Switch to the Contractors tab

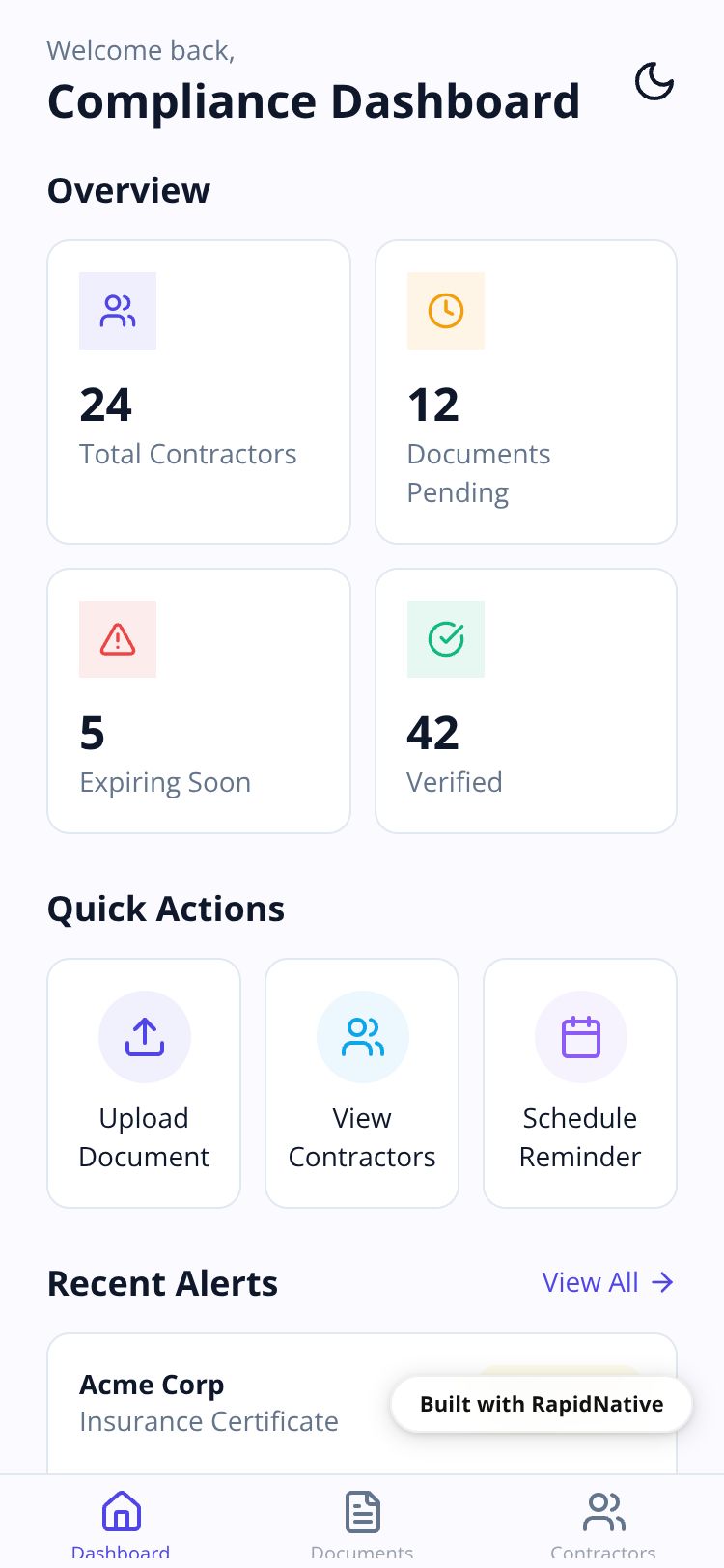pos(603,1522)
